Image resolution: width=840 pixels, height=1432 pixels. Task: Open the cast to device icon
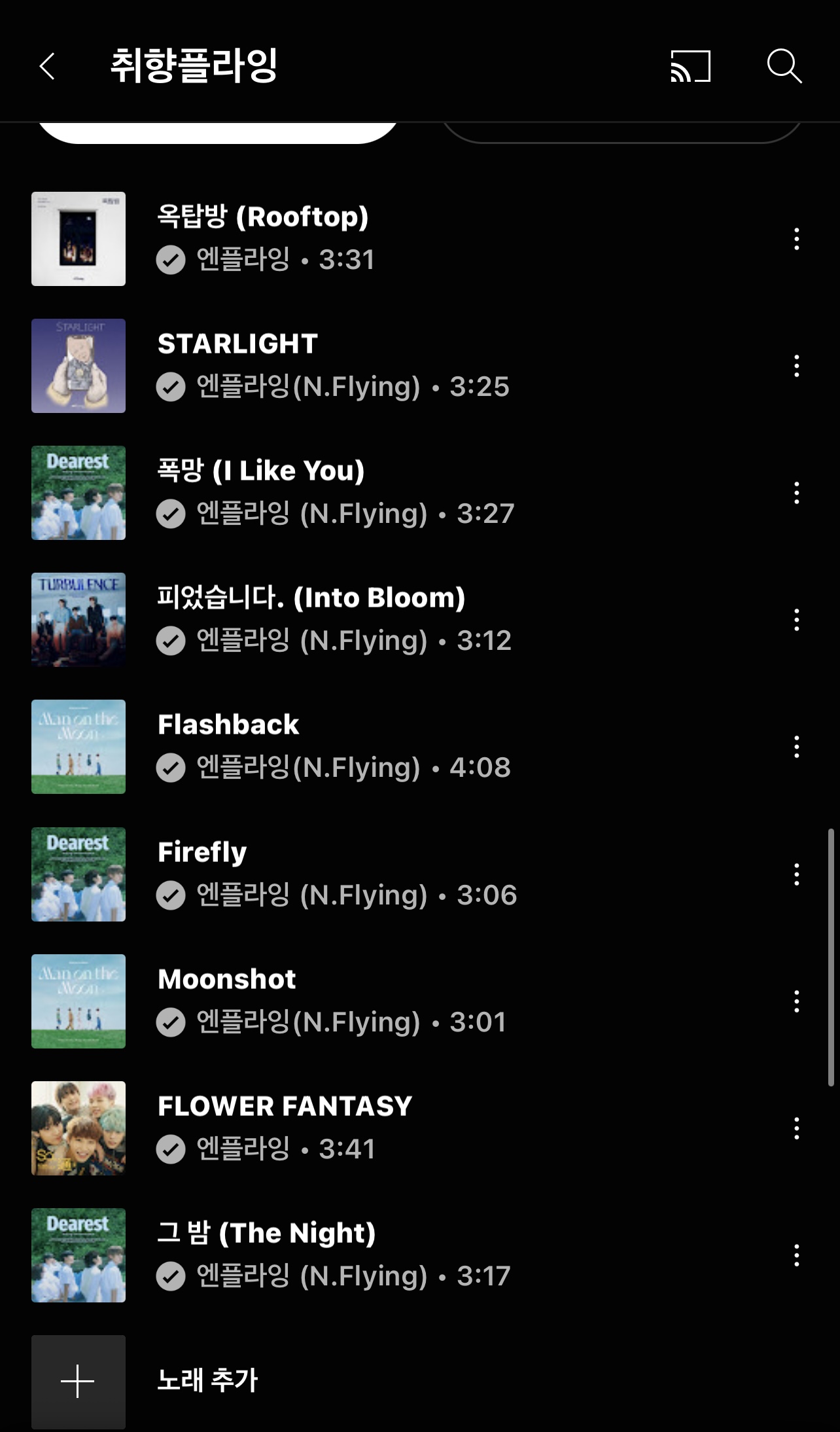690,67
